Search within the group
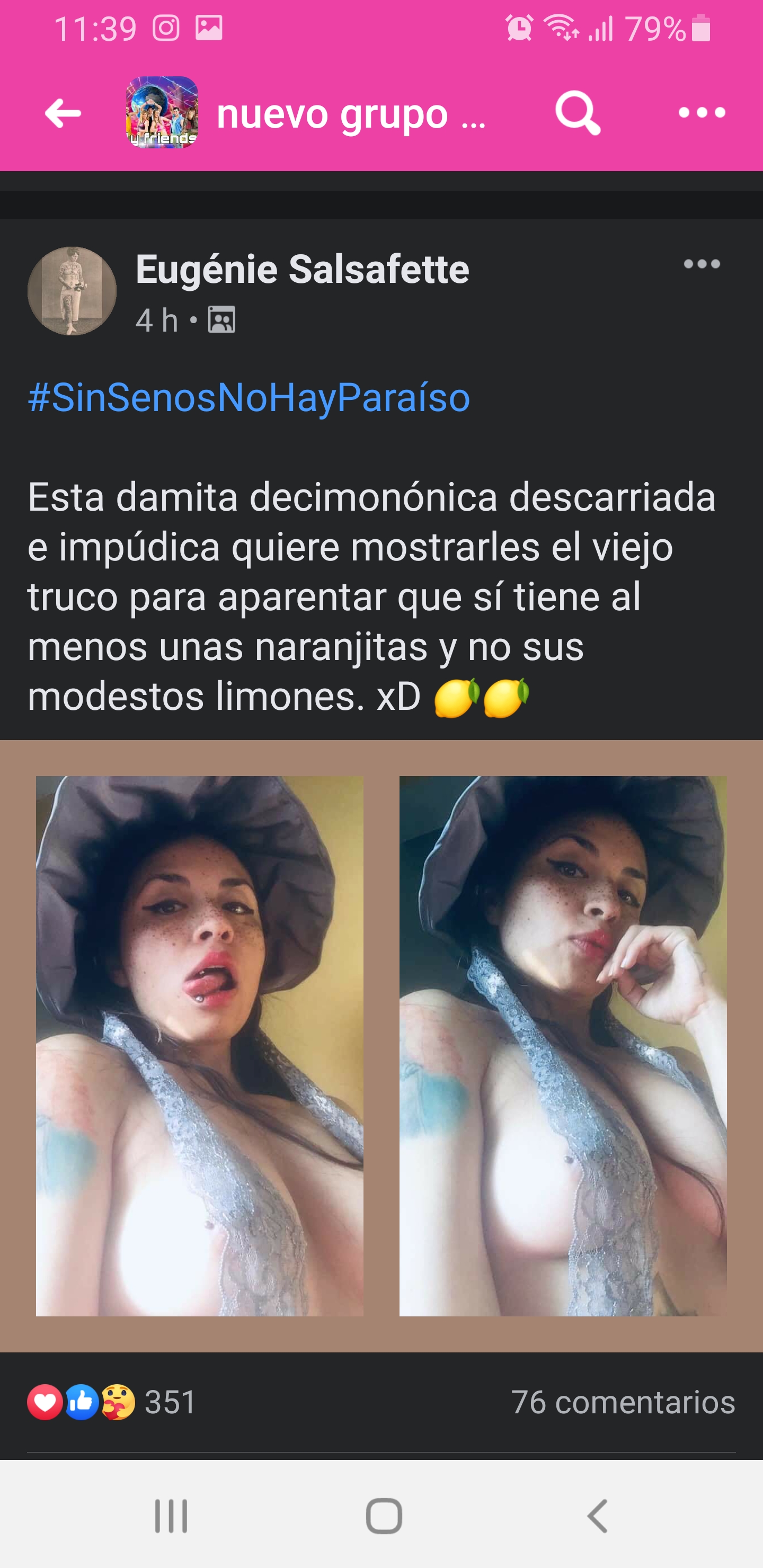This screenshot has height=1568, width=763. point(577,113)
